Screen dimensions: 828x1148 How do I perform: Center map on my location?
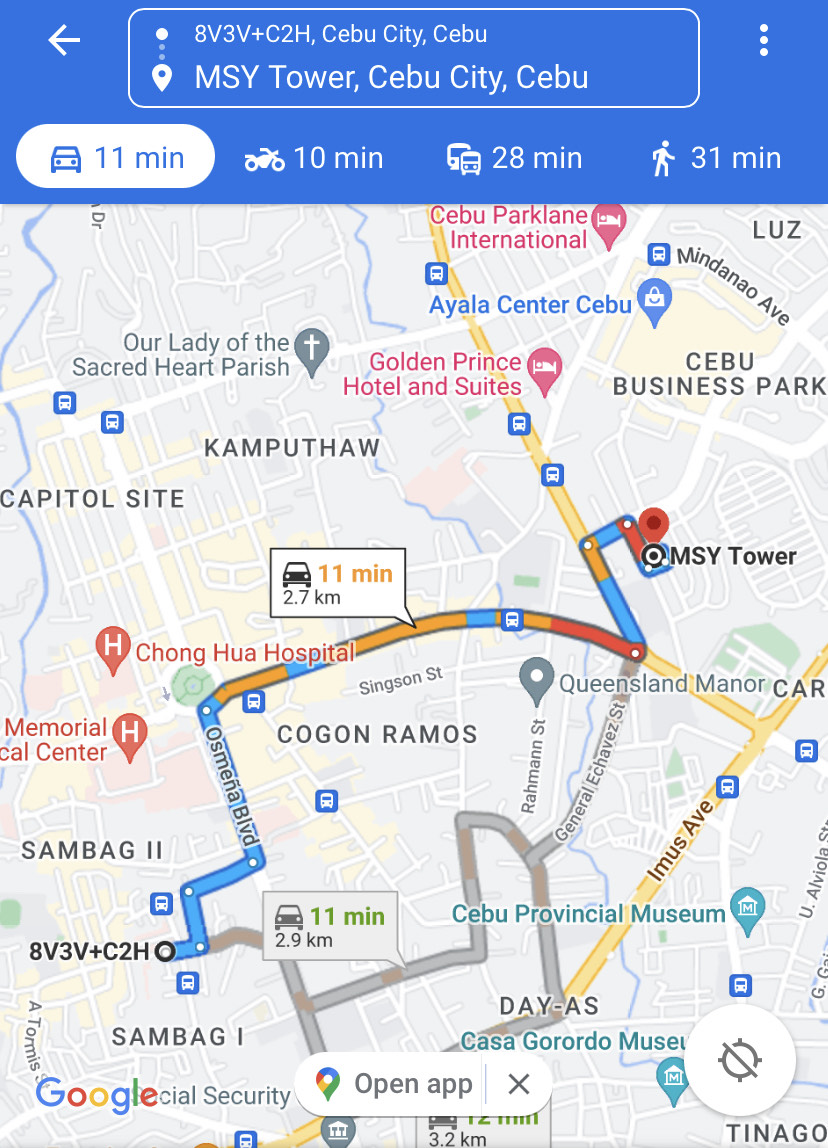point(740,1060)
